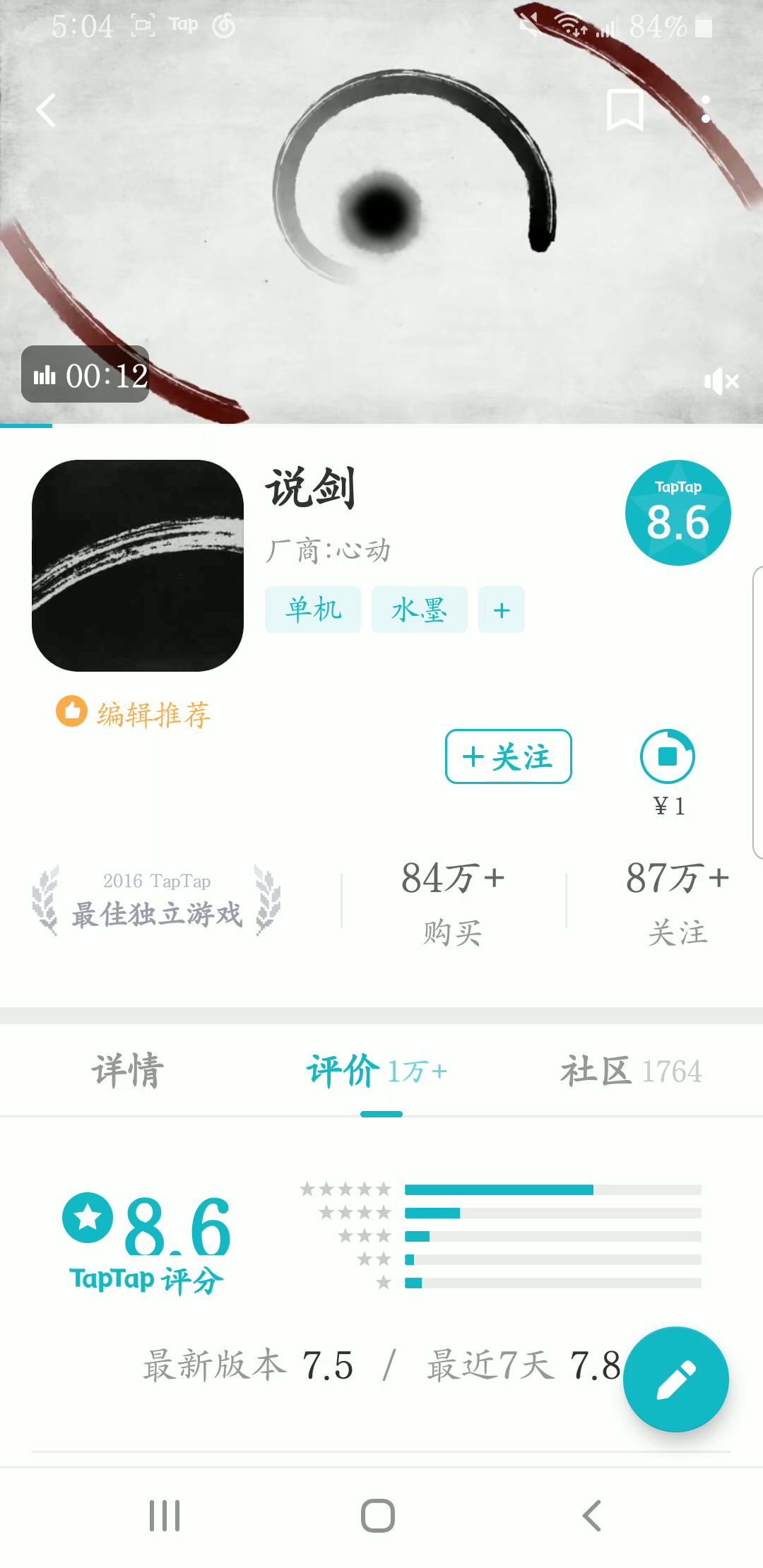Unmute the video preview
Image resolution: width=763 pixels, height=1568 pixels.
point(721,382)
